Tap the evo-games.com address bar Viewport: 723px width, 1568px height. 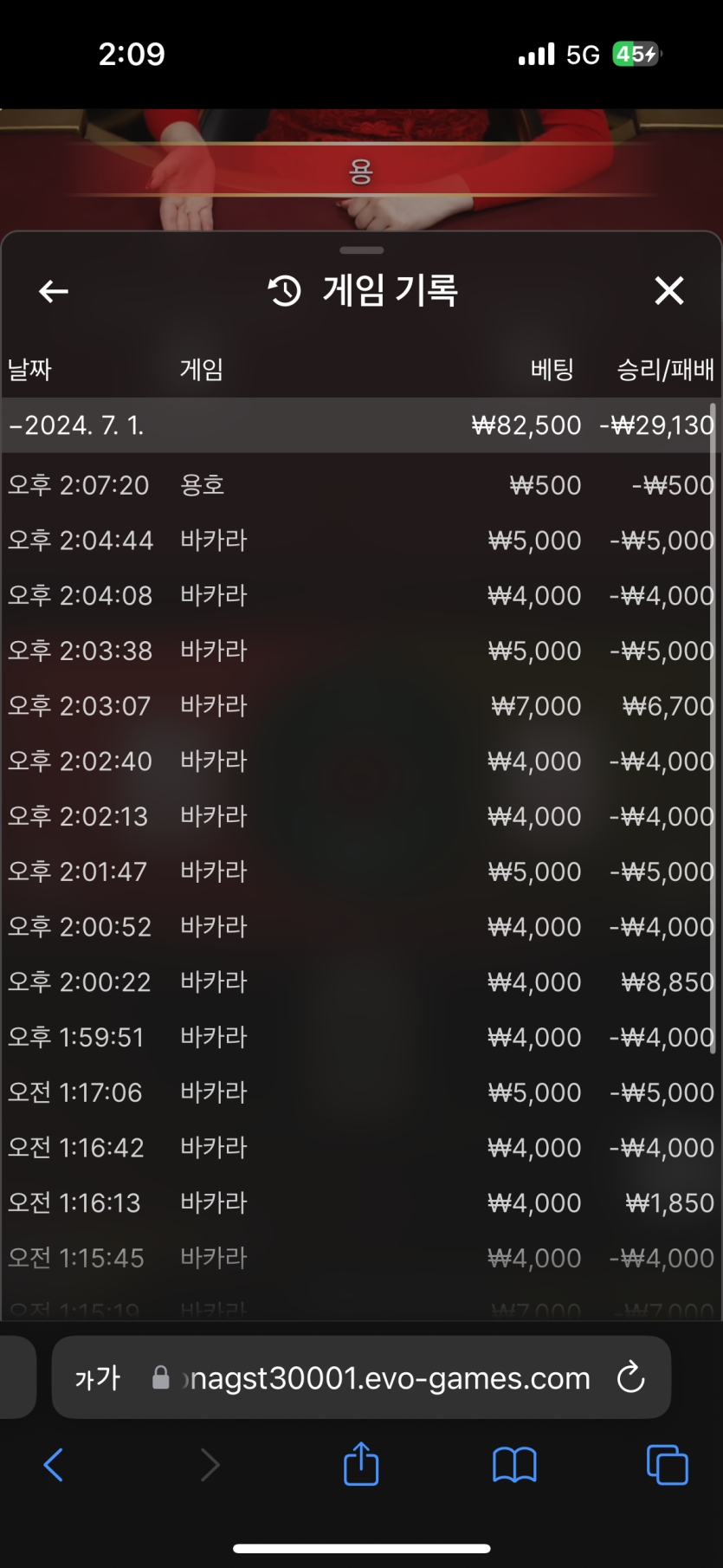click(x=385, y=1378)
